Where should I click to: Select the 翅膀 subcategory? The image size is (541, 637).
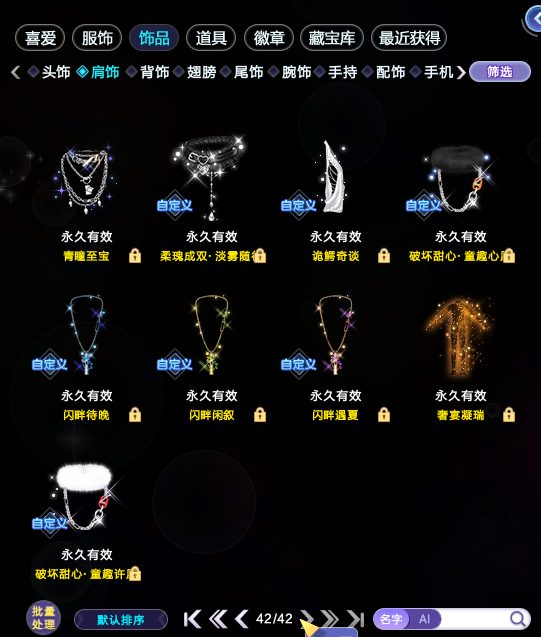195,72
